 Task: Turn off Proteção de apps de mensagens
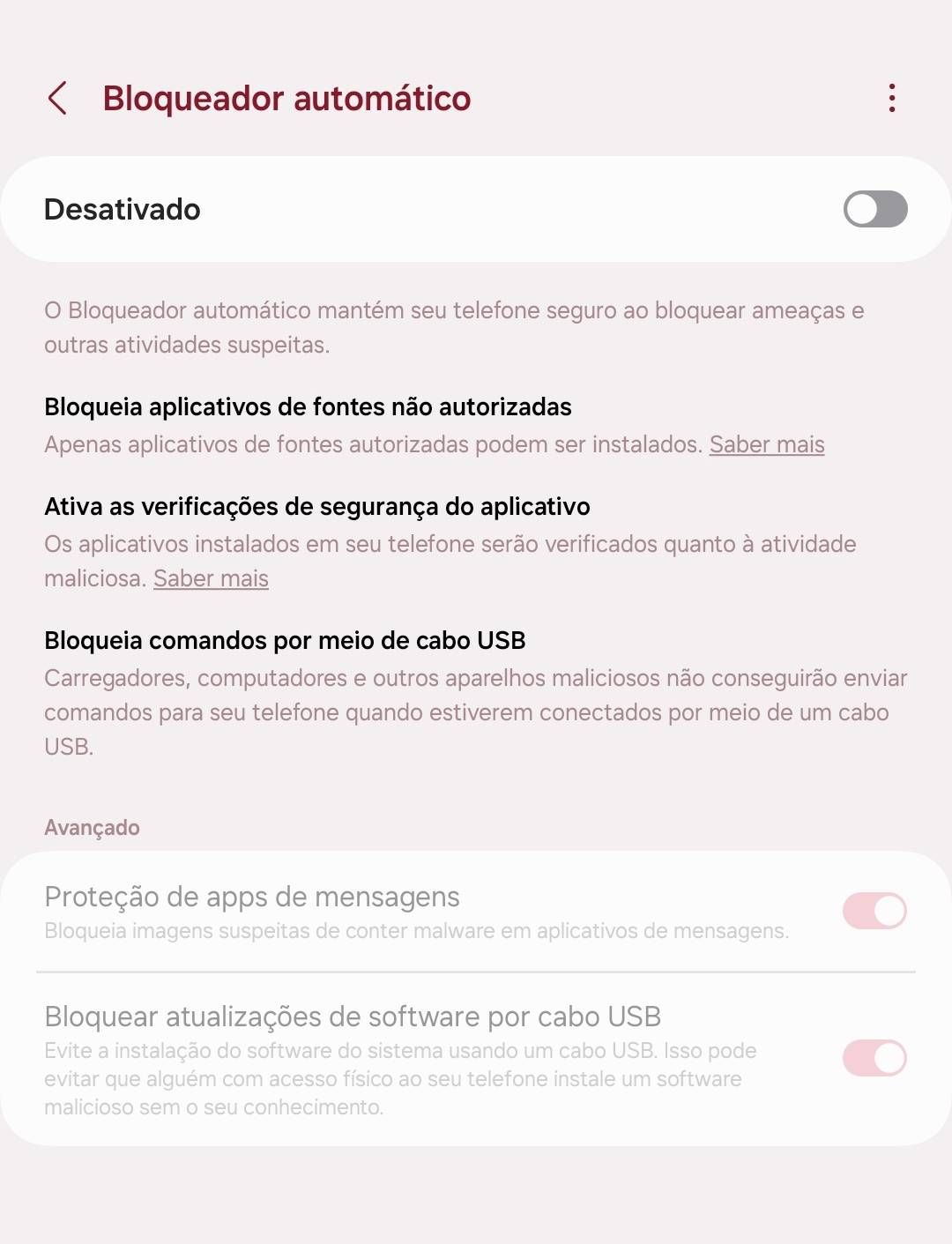(x=874, y=911)
